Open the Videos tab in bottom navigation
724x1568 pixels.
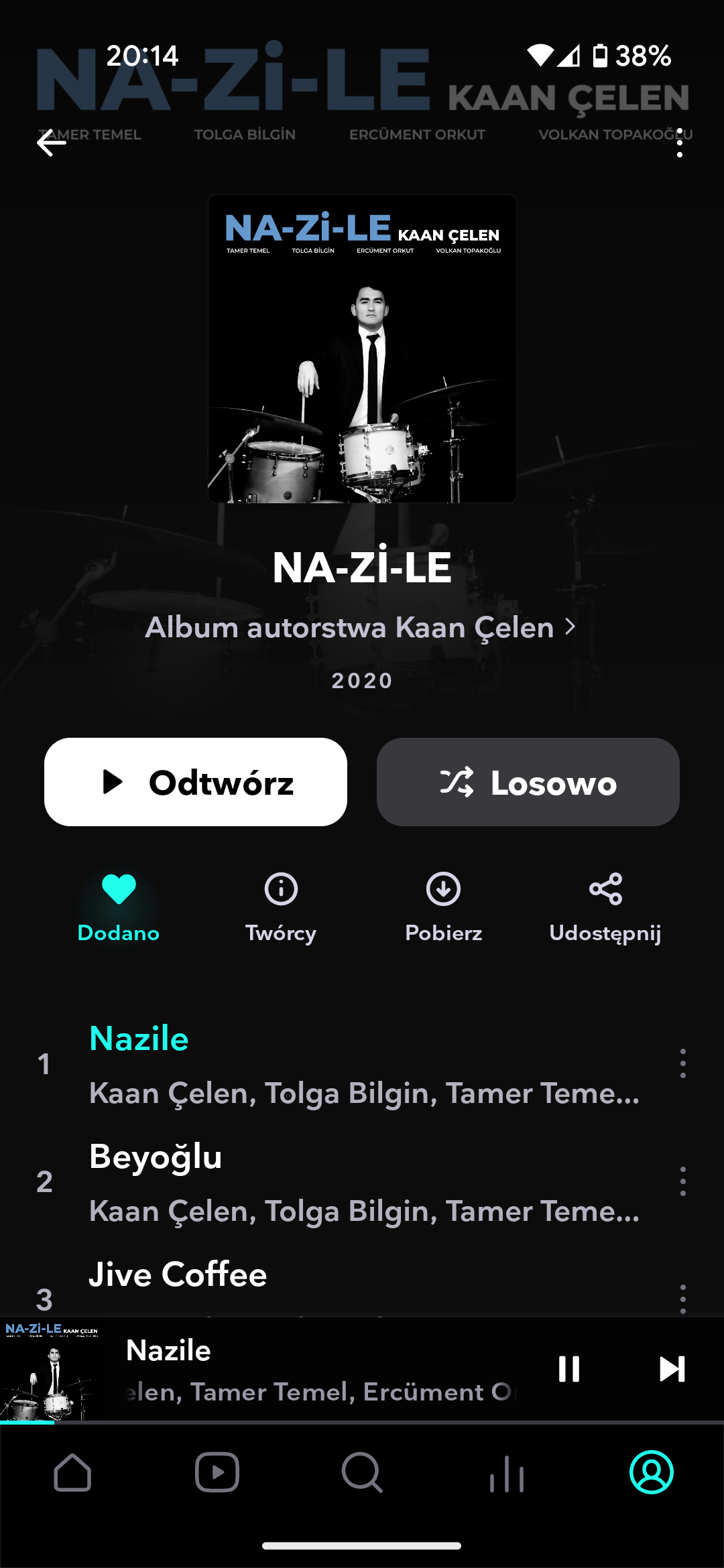[x=217, y=1473]
